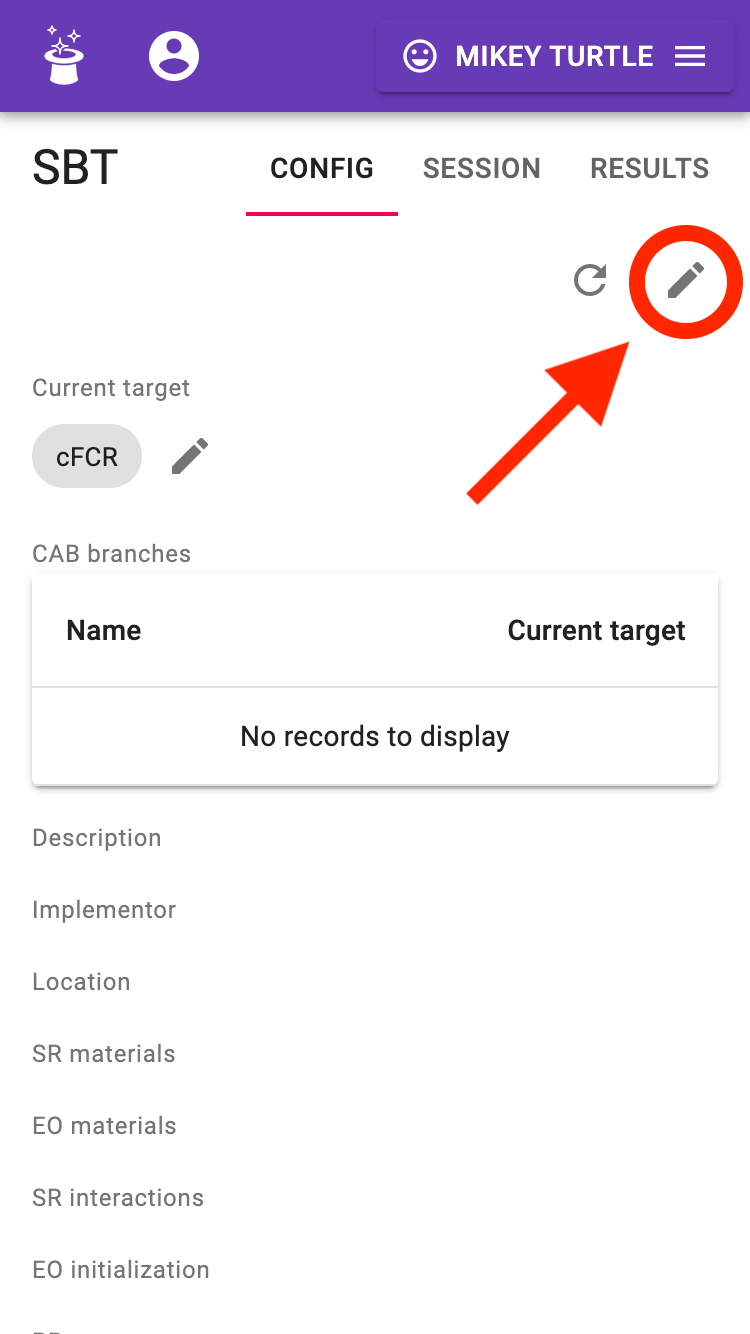Open the magic hat home icon
750x1334 pixels.
tap(64, 56)
